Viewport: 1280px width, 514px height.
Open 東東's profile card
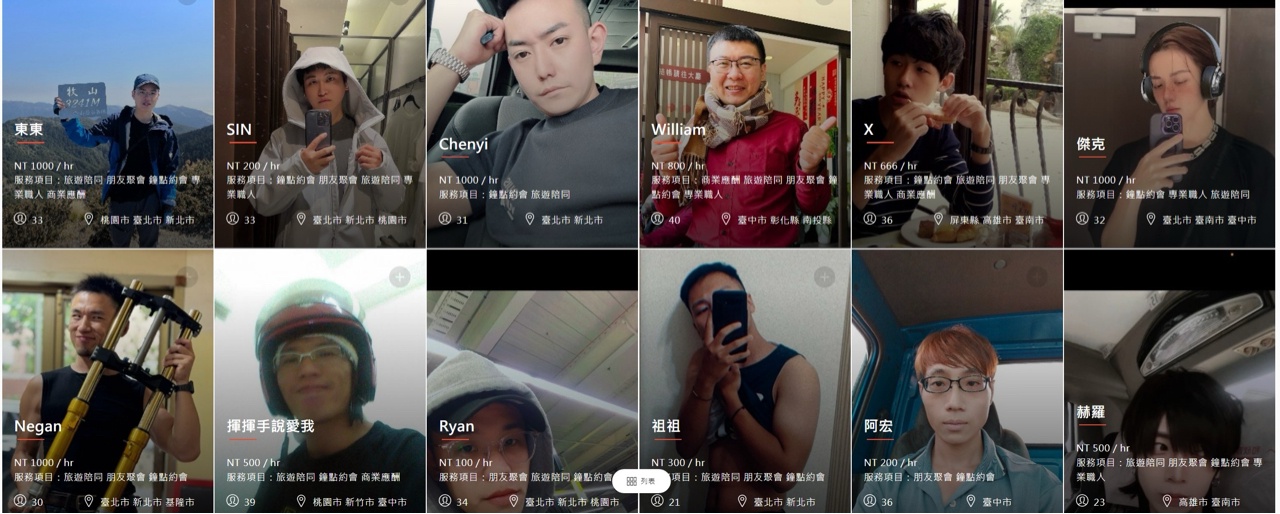click(x=107, y=123)
